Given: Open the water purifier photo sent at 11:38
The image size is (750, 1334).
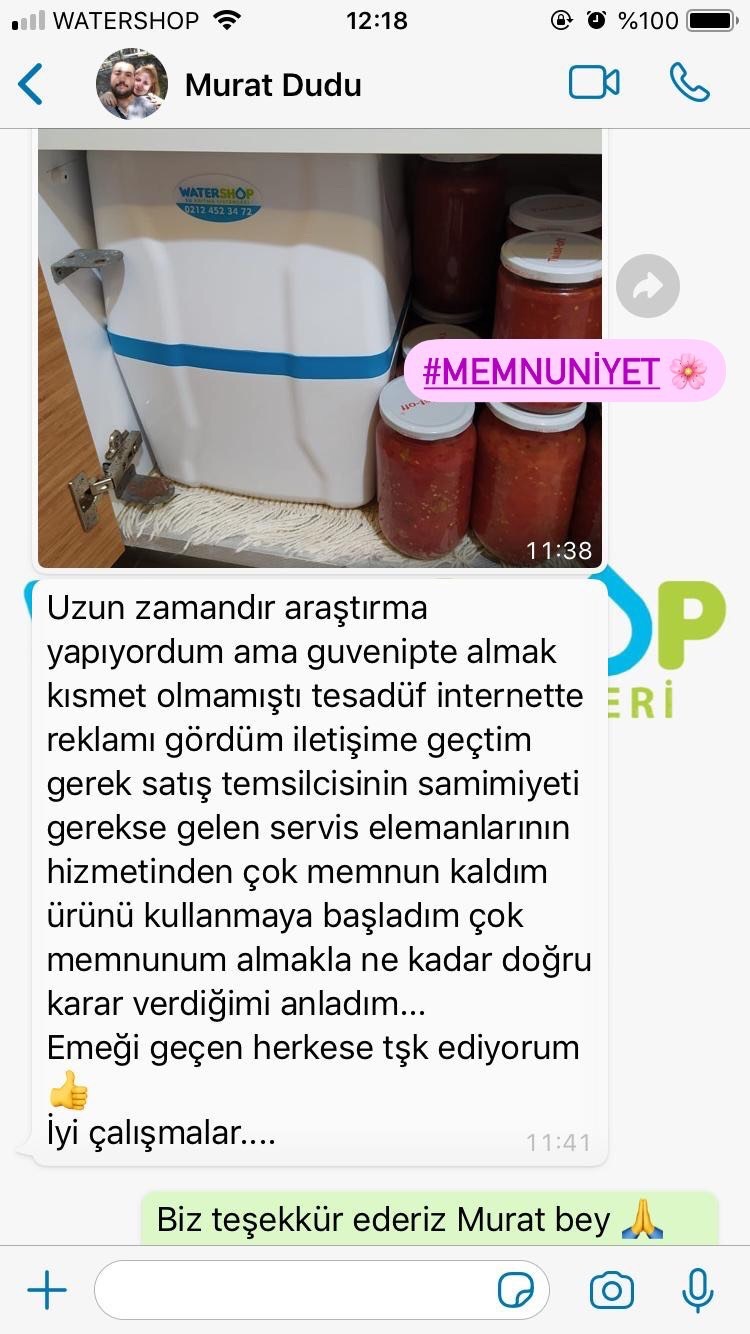Looking at the screenshot, I should click(x=320, y=348).
